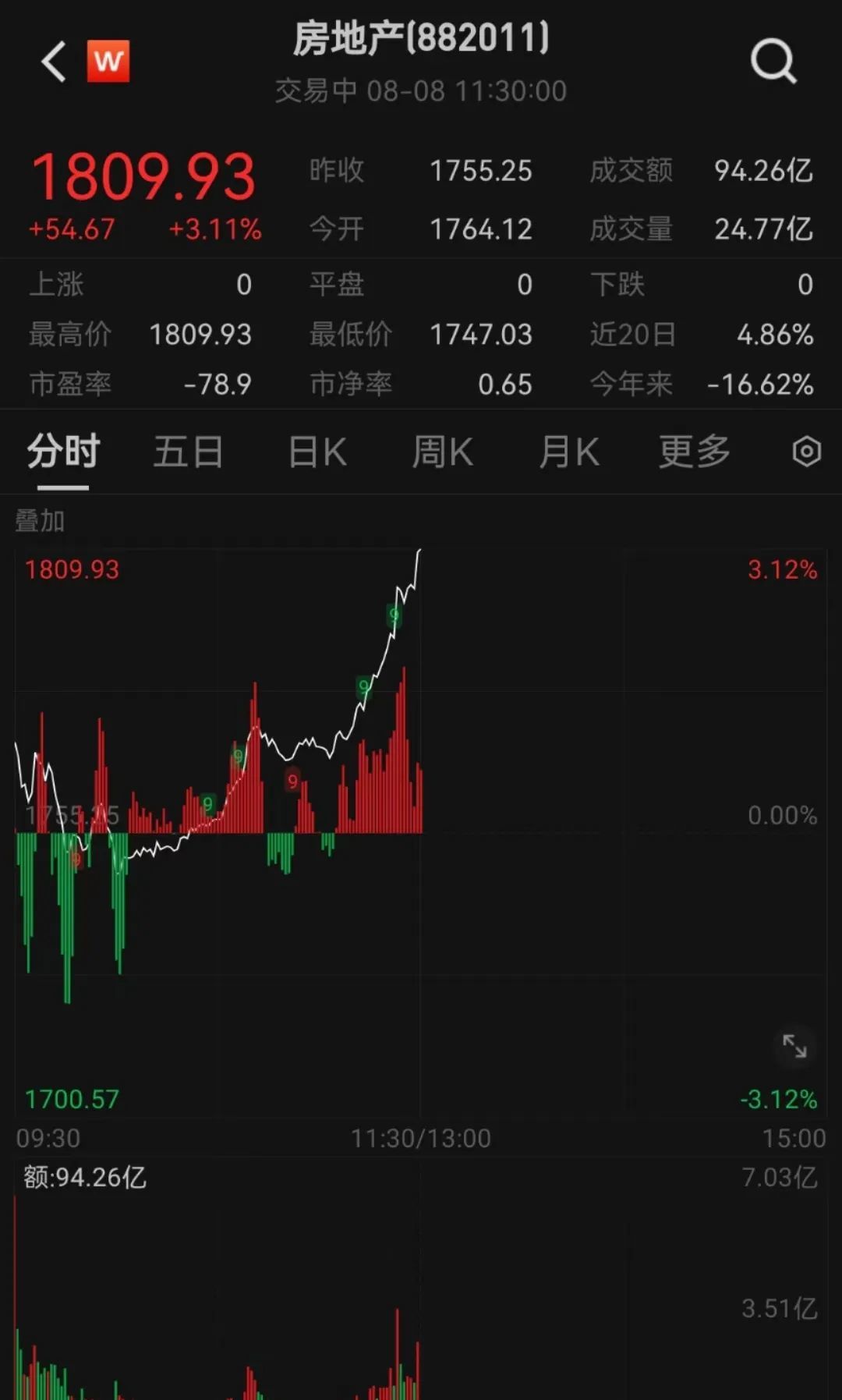Open the search magnifier icon
This screenshot has width=842, height=1400.
pos(773,62)
